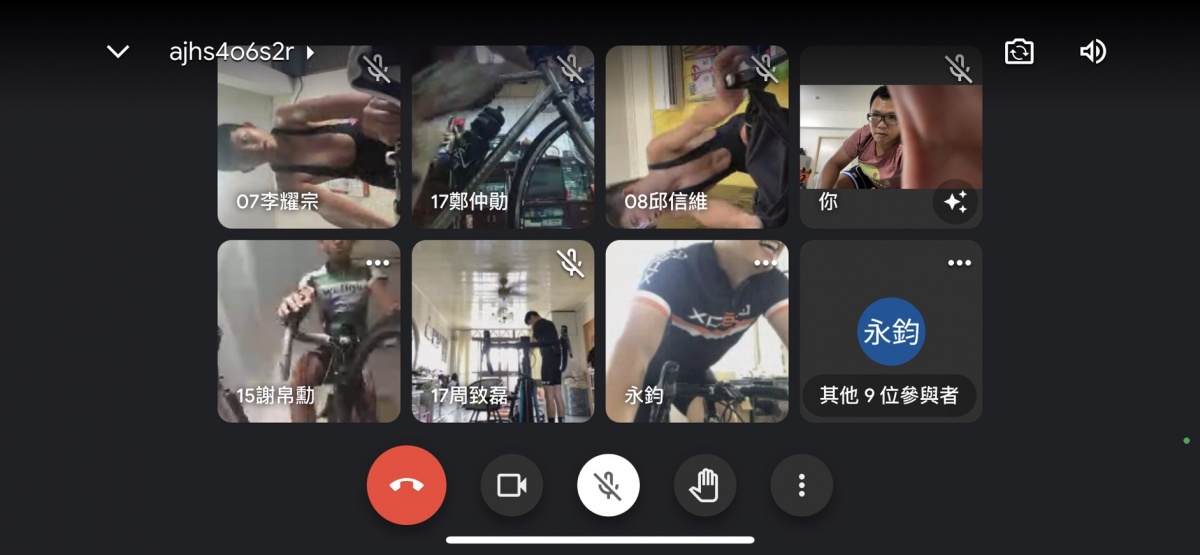Collapse the call with the down chevron
The height and width of the screenshot is (555, 1200).
click(118, 52)
